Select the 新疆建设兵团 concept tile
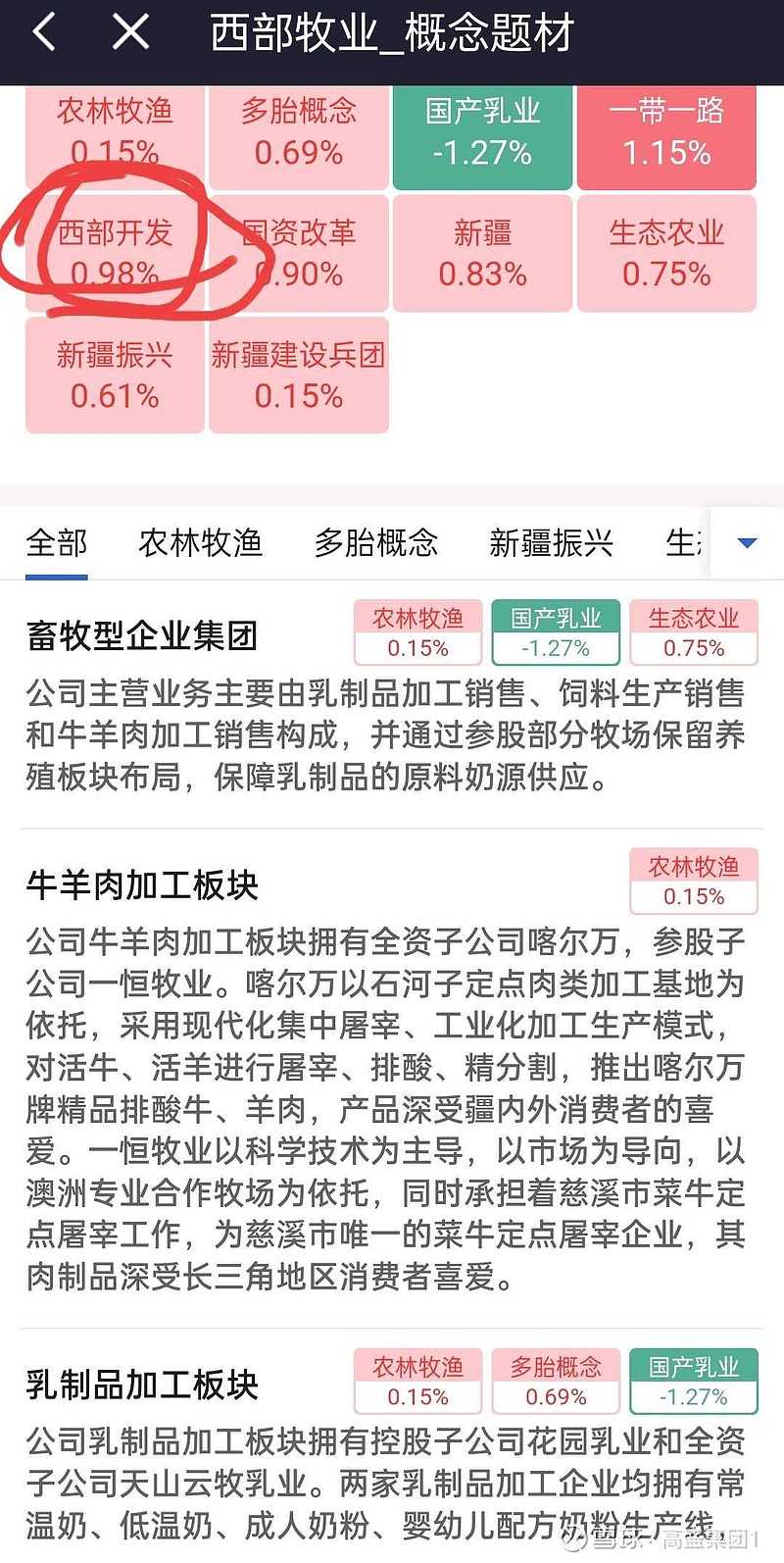The height and width of the screenshot is (1563, 784). [298, 375]
